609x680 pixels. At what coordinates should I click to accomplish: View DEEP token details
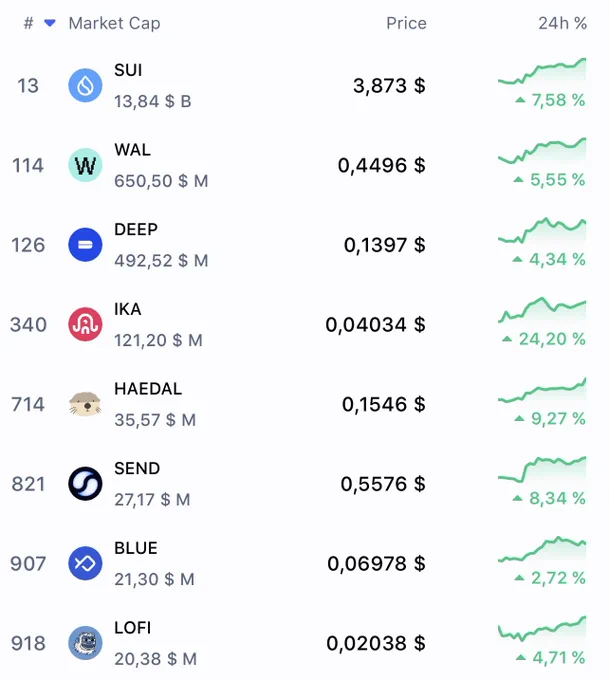coord(304,245)
